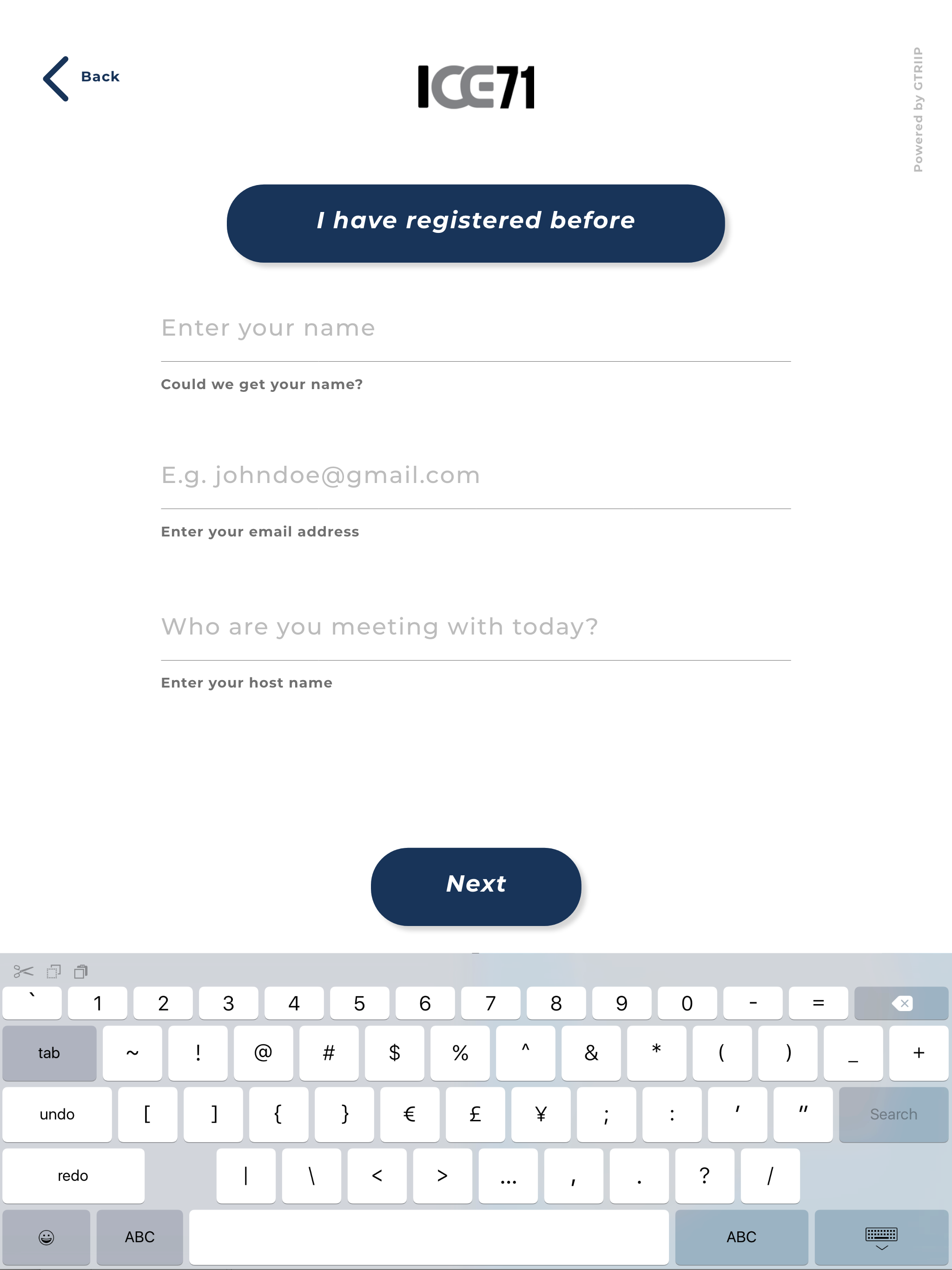This screenshot has height=1270, width=952.
Task: Focus the Enter your name field
Action: [476, 328]
